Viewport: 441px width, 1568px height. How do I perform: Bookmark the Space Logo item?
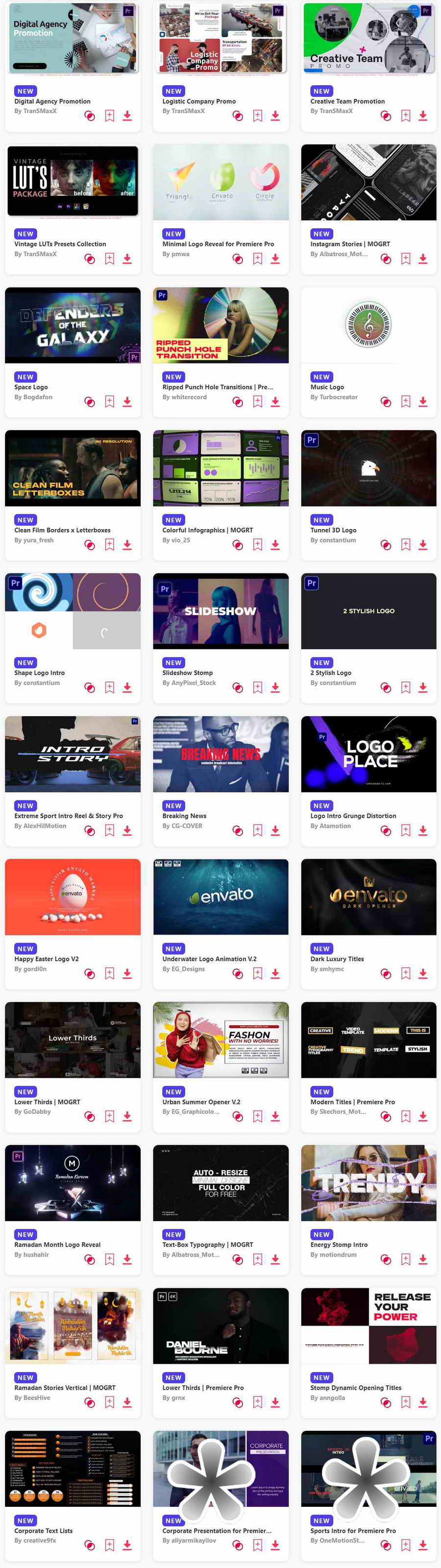[110, 402]
